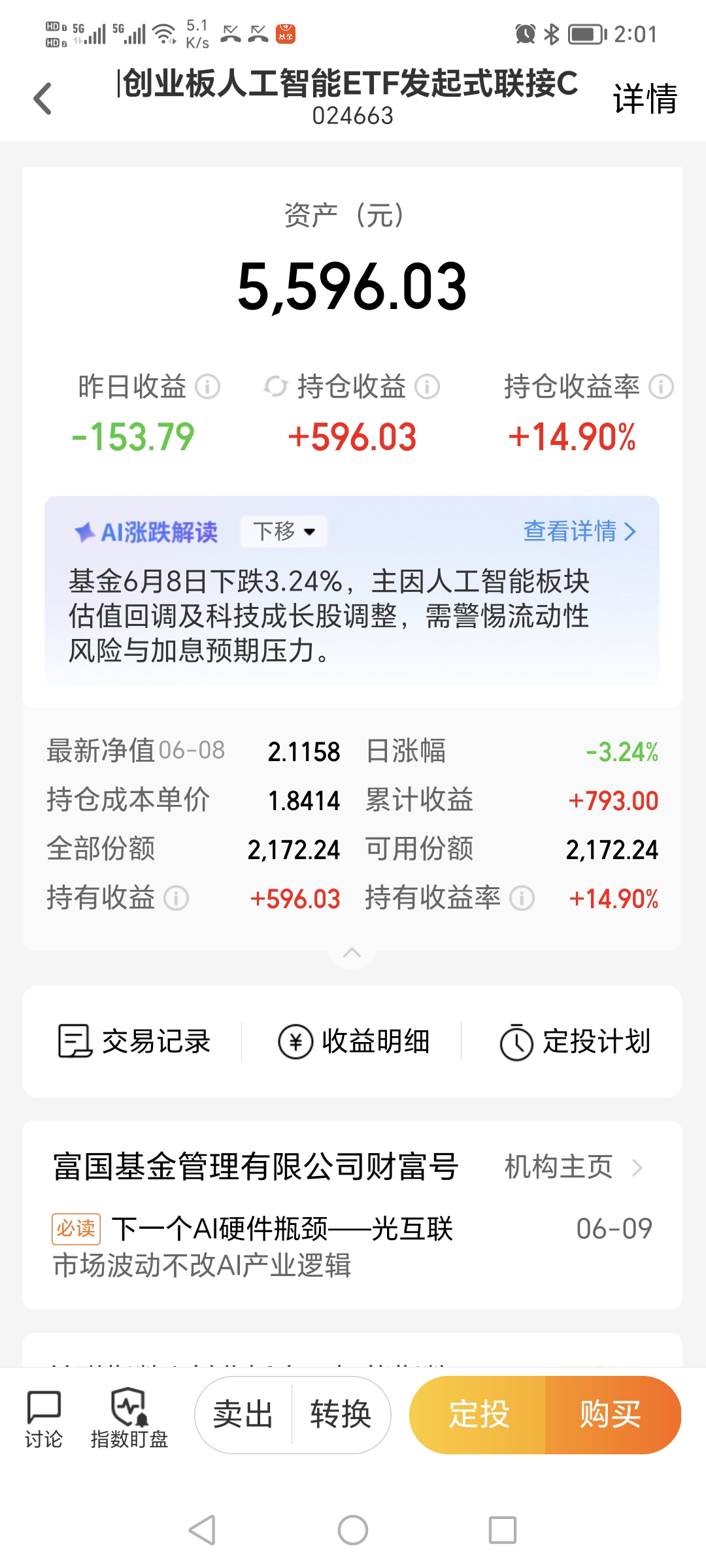The width and height of the screenshot is (706, 1568).
Task: Tap the info icon beside 持仓收益率
Action: (x=661, y=387)
